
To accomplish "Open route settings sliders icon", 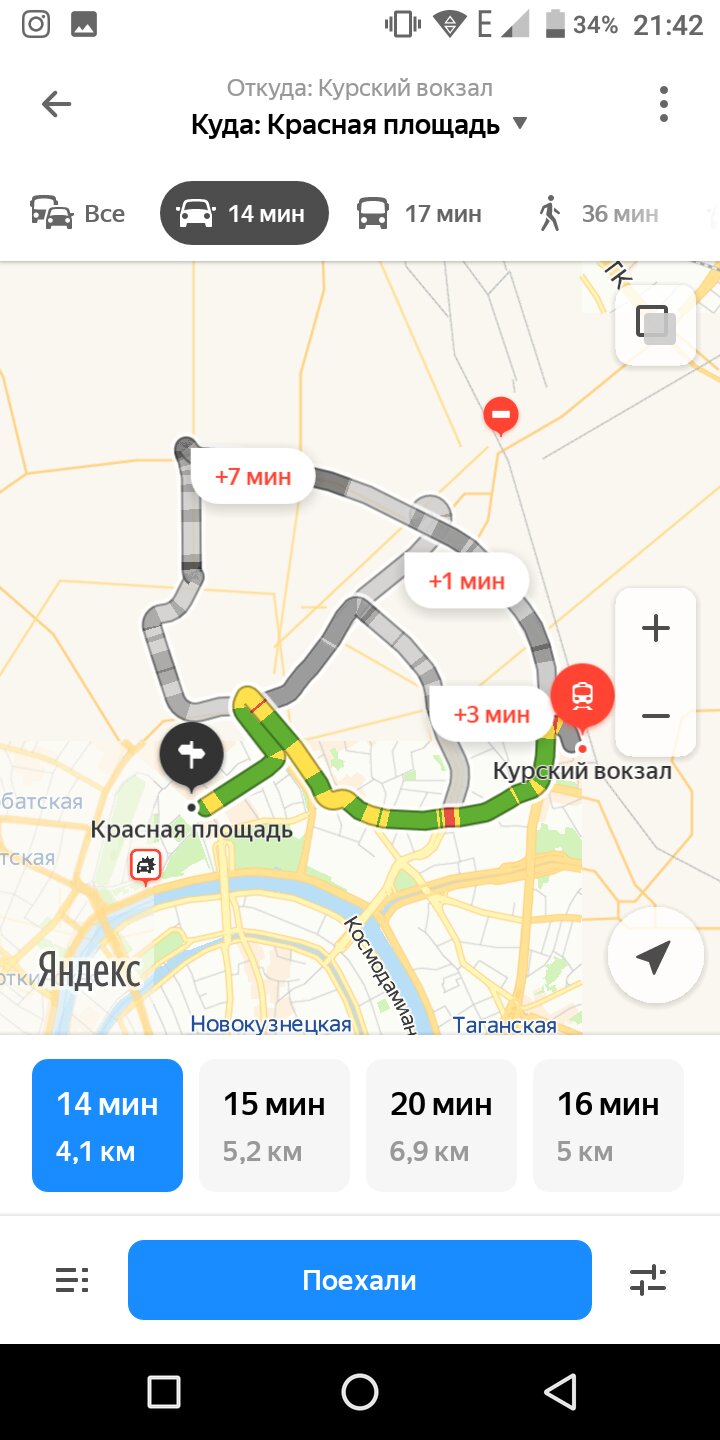I will click(x=648, y=1280).
